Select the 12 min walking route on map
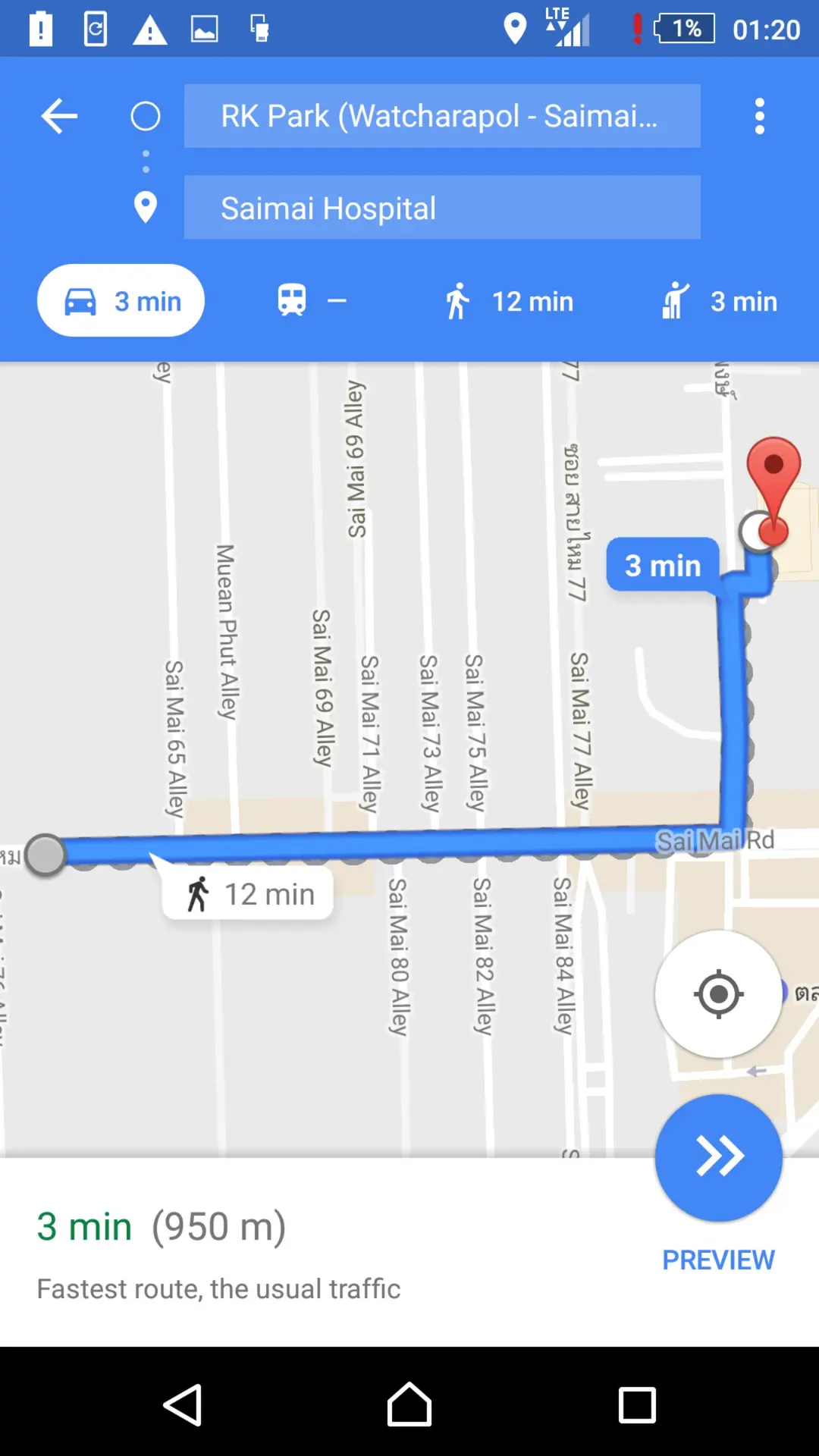Screen dimensions: 819x1456 [248, 894]
